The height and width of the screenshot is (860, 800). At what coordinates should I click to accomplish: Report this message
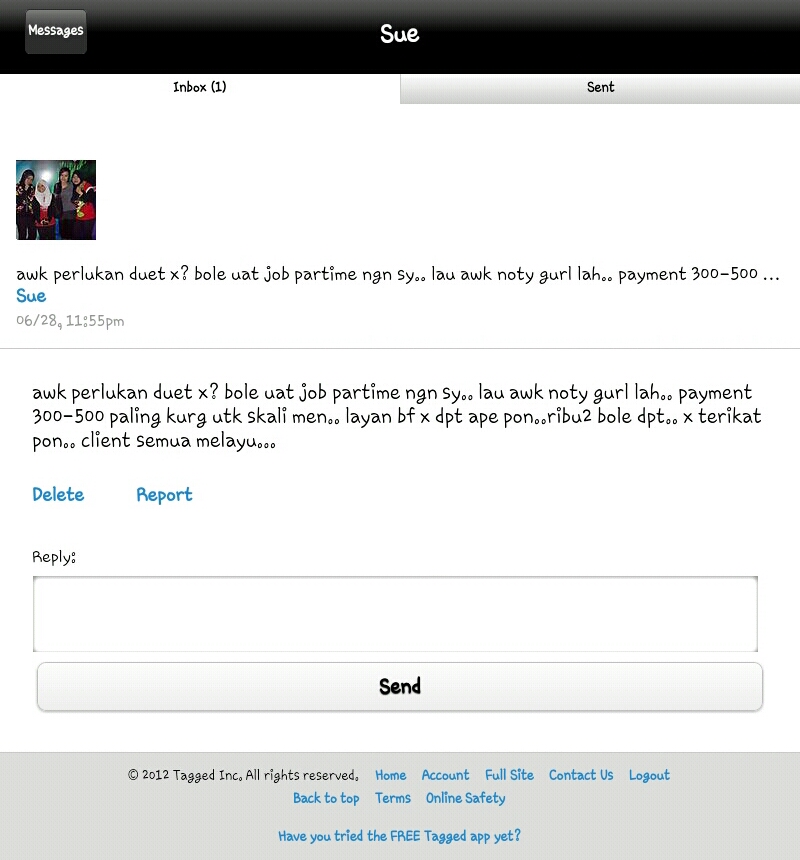click(164, 495)
